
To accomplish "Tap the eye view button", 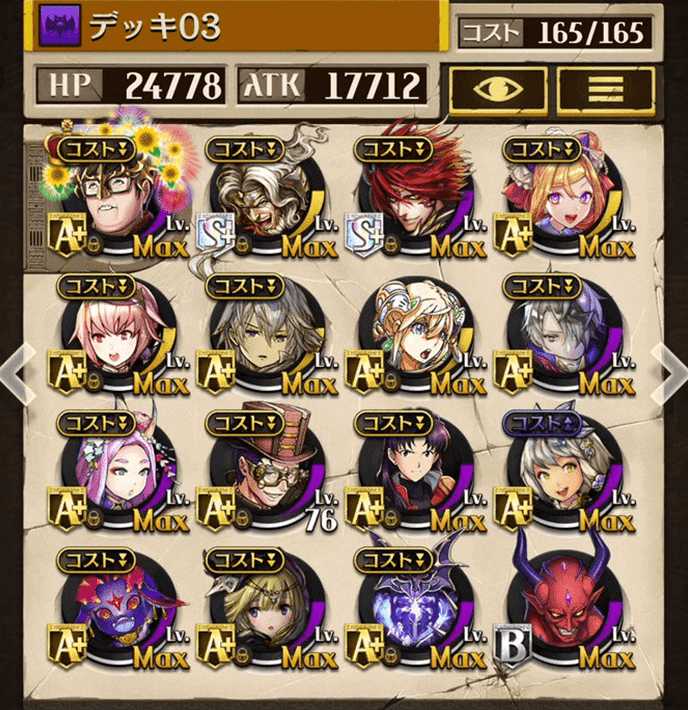I will [498, 90].
